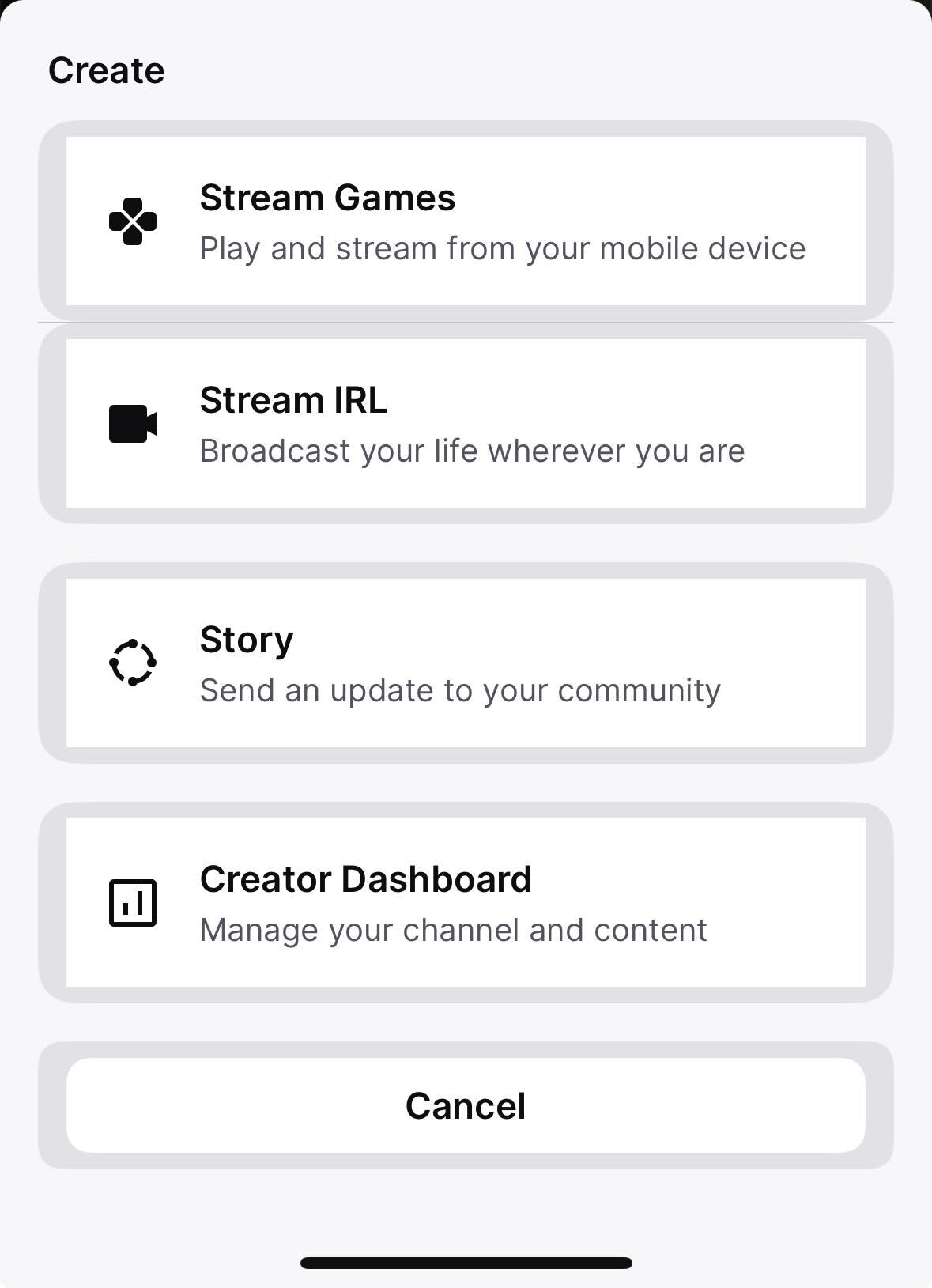Select the gamepad icon beside Stream Games
This screenshot has height=1288, width=932.
[x=134, y=222]
